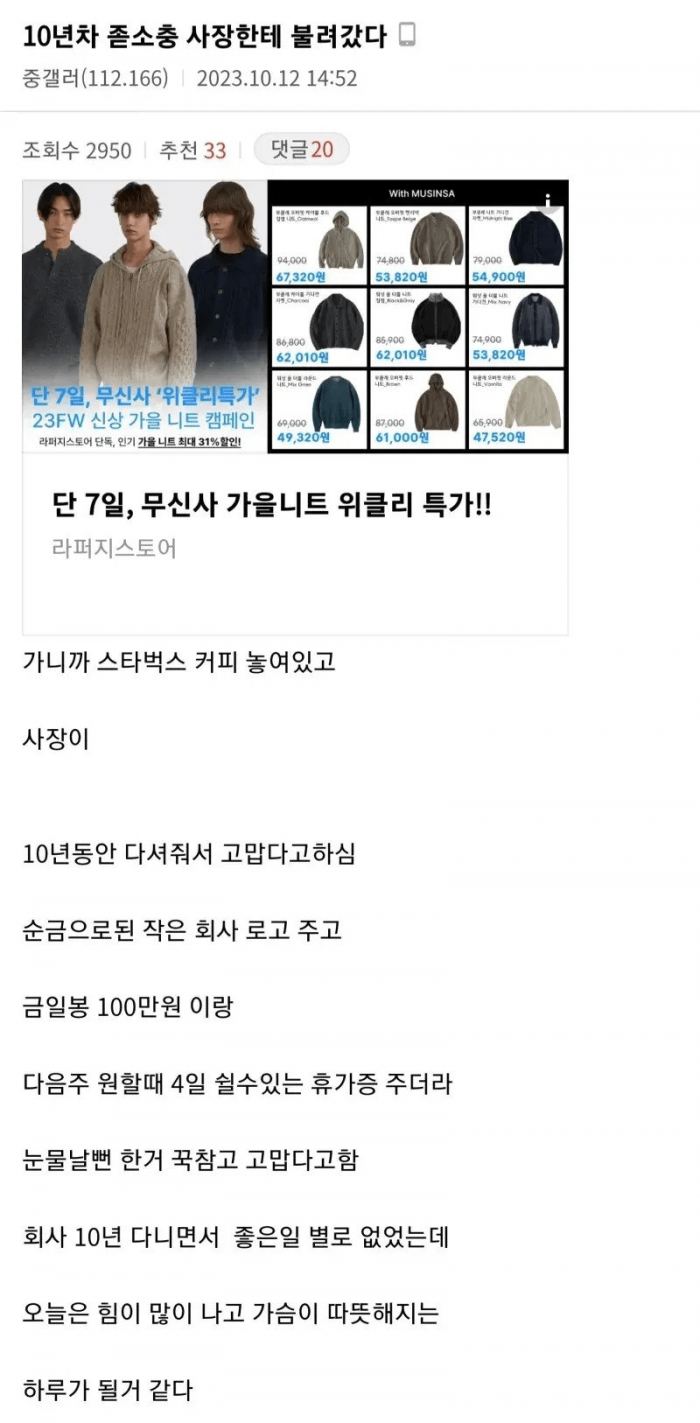Open author 중갤러(112.166) profile
Screen dimensions: 700x1423
pyautogui.click(x=94, y=78)
